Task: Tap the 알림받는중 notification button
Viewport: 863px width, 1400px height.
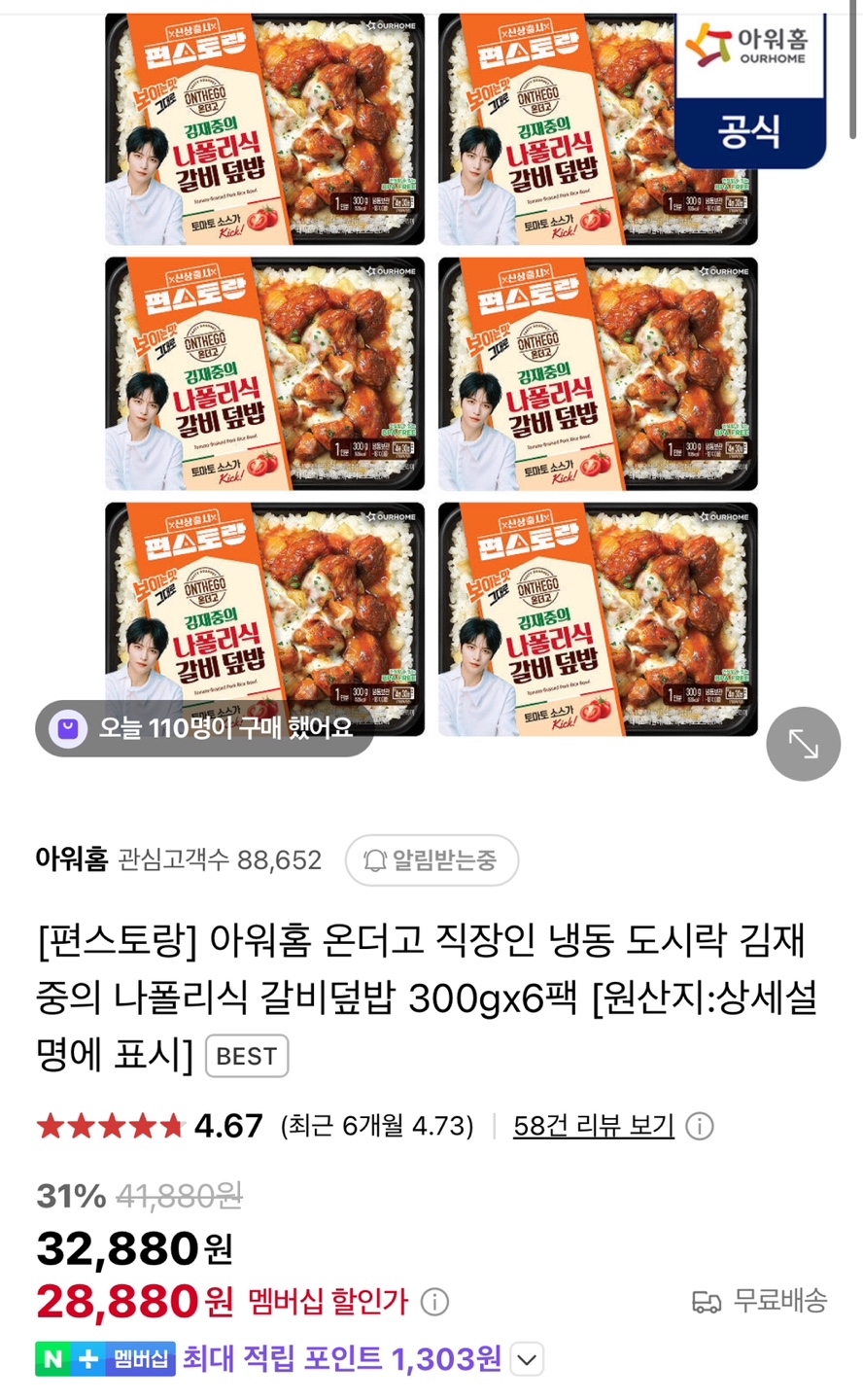Action: [431, 860]
